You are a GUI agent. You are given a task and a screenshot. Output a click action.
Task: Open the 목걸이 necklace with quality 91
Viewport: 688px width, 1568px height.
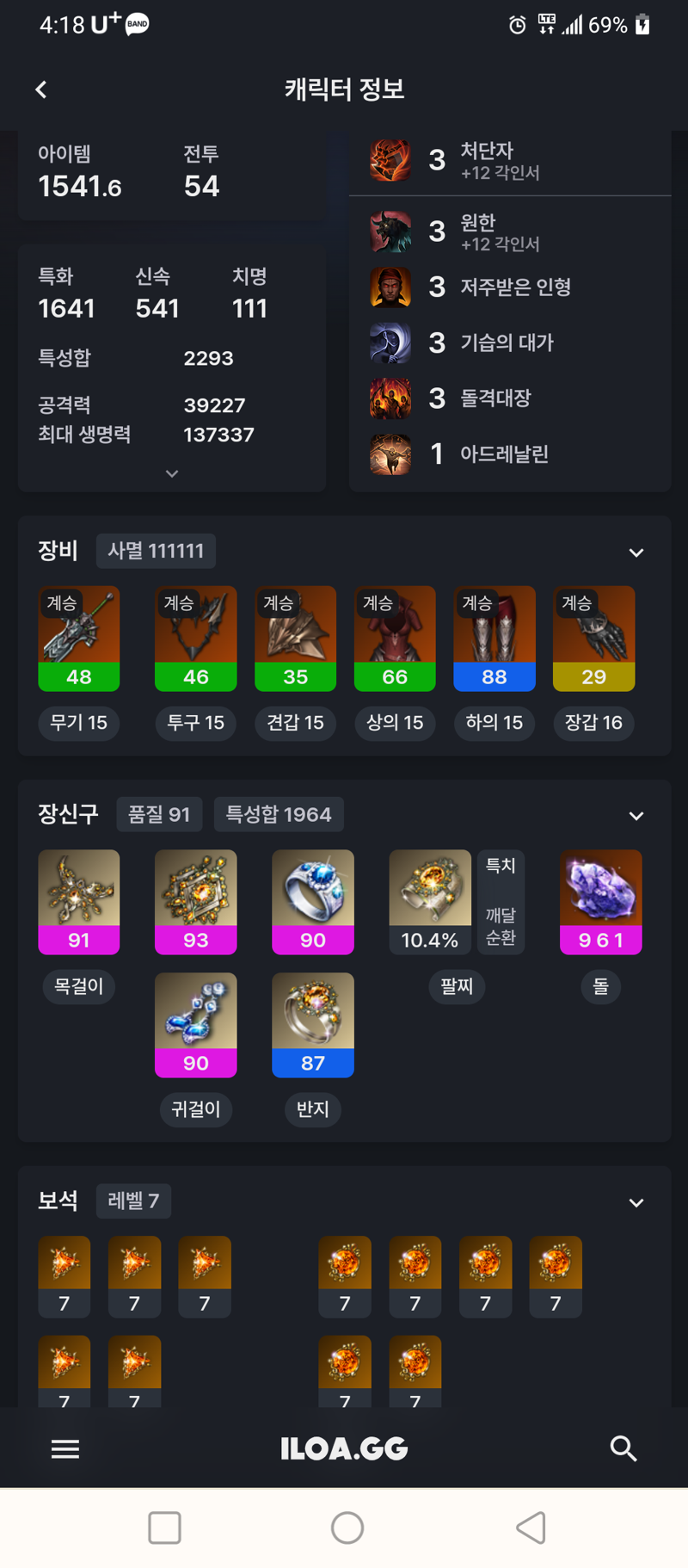(x=79, y=901)
